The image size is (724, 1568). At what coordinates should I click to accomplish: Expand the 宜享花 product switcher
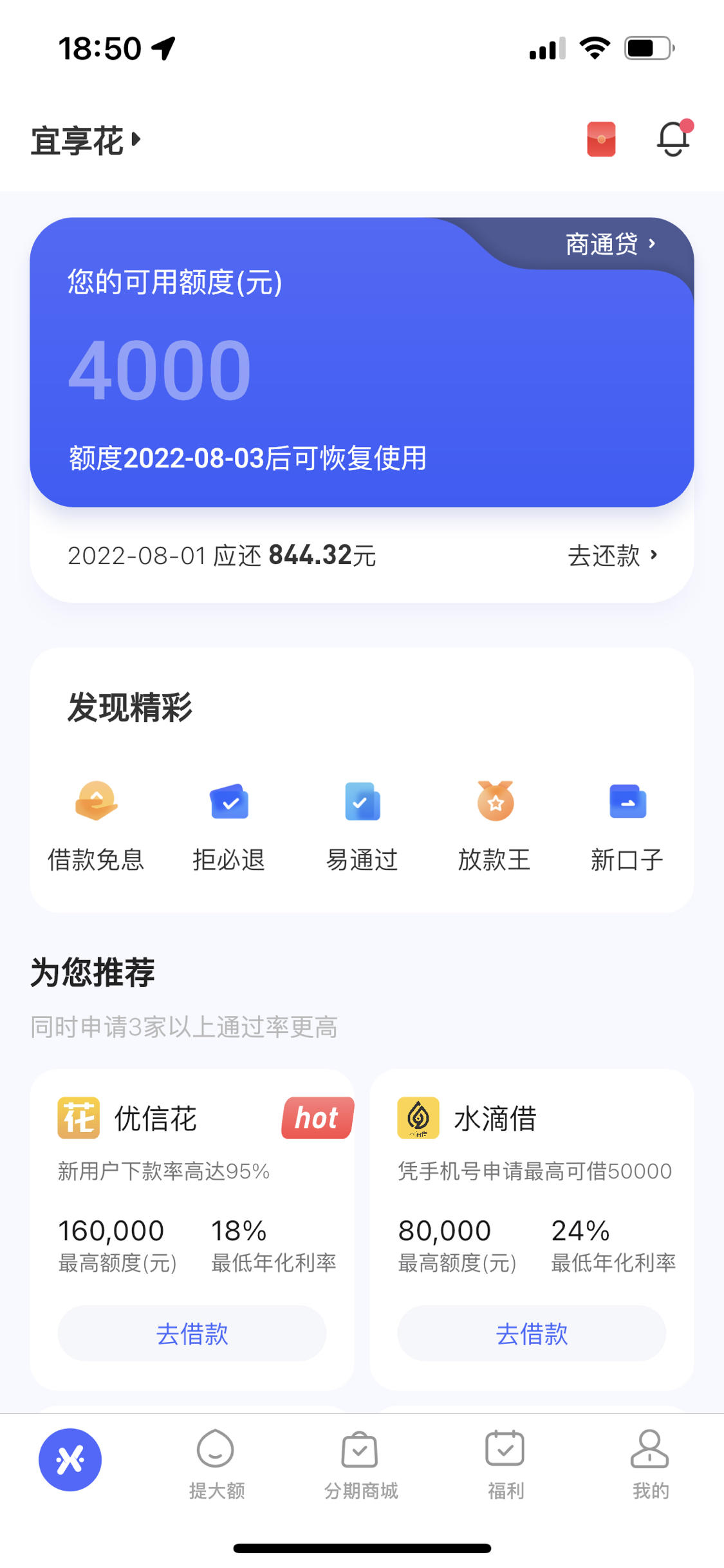pyautogui.click(x=86, y=140)
